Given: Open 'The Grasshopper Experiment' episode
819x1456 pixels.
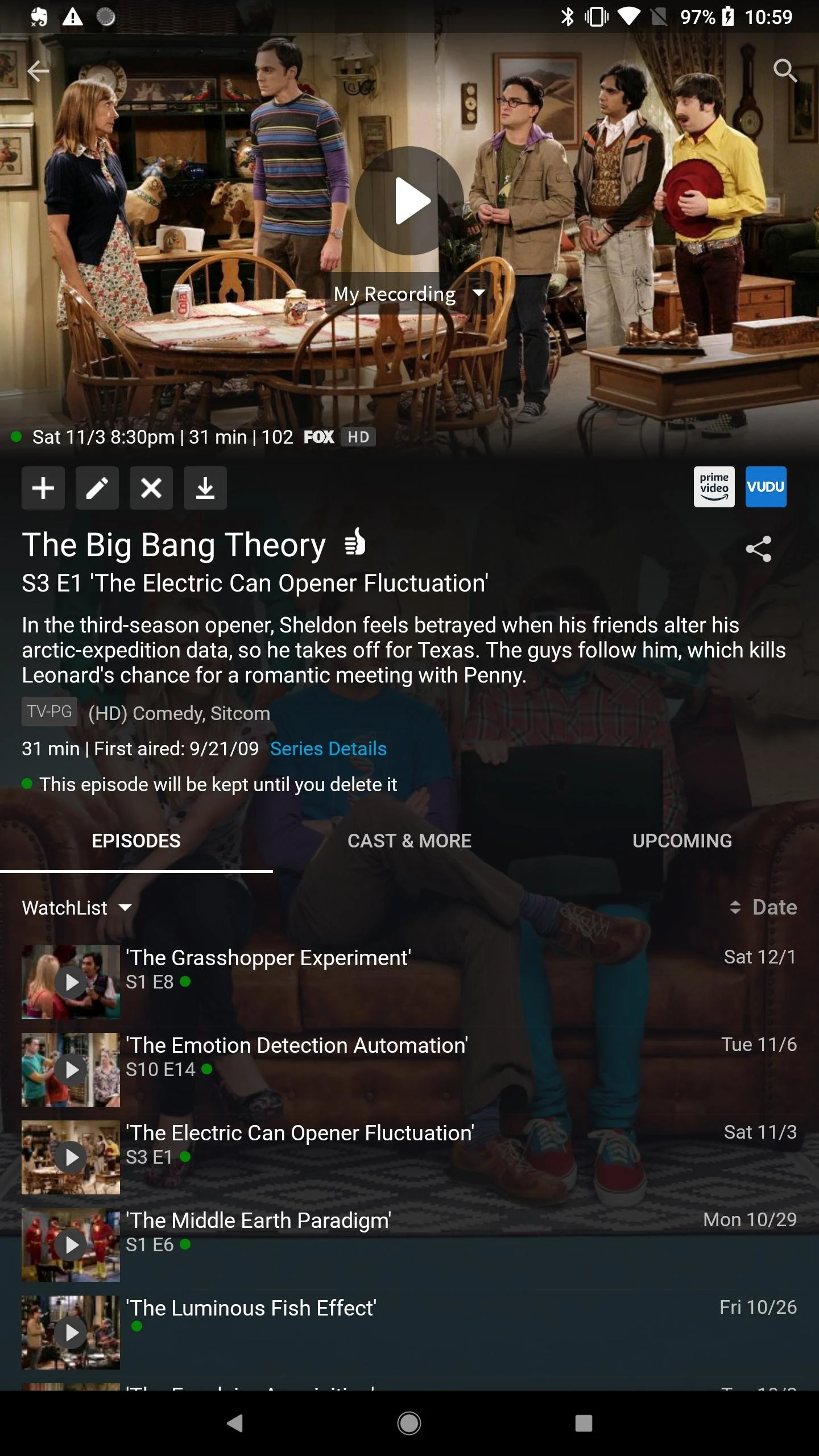Looking at the screenshot, I should [409, 982].
